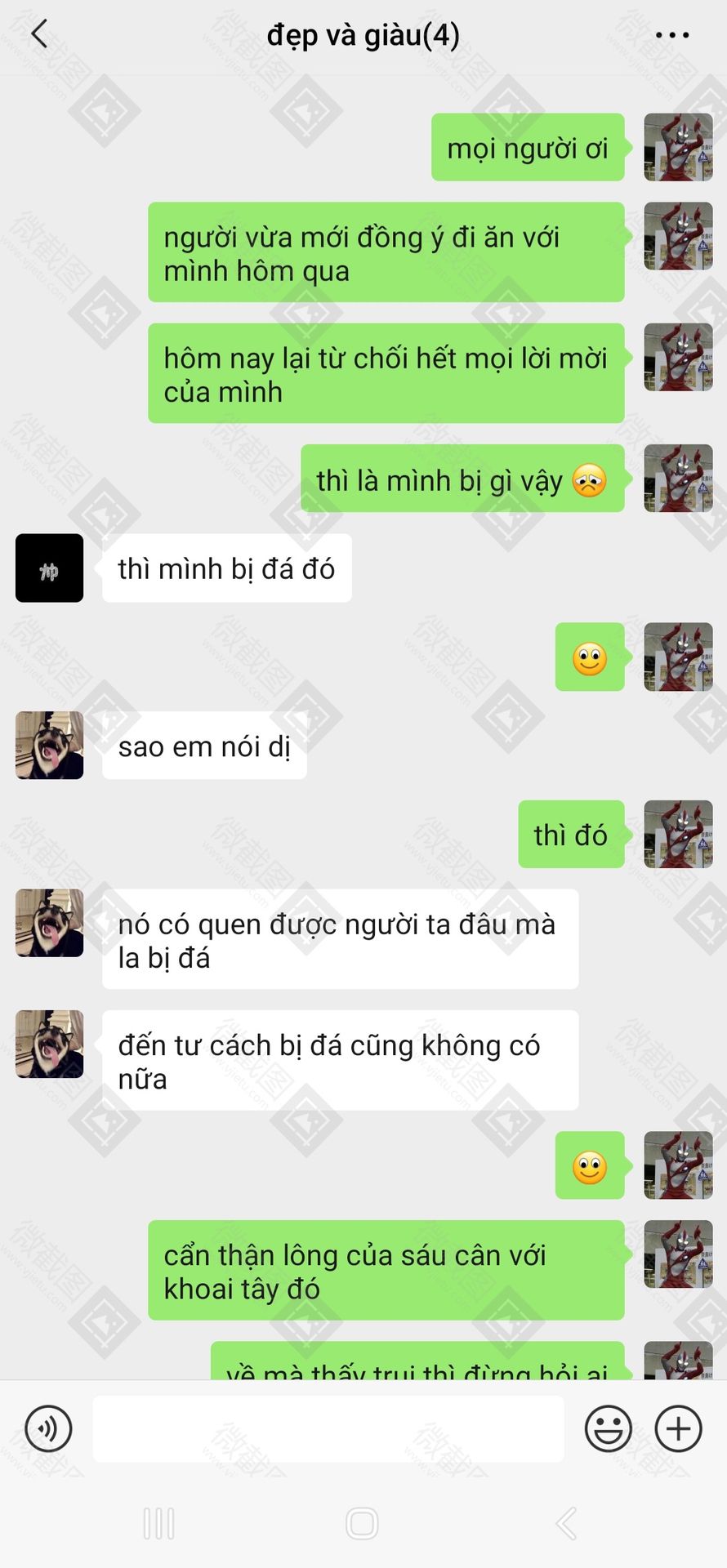Tap the black avatar beside "thì mình bị đá đó"
Screen dimensions: 727x1568
(49, 568)
